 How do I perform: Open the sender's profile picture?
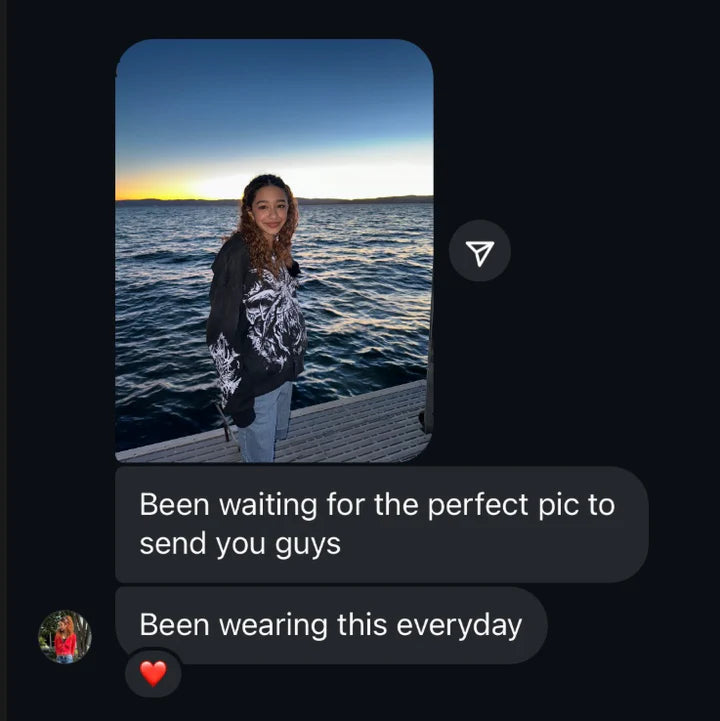click(x=65, y=637)
